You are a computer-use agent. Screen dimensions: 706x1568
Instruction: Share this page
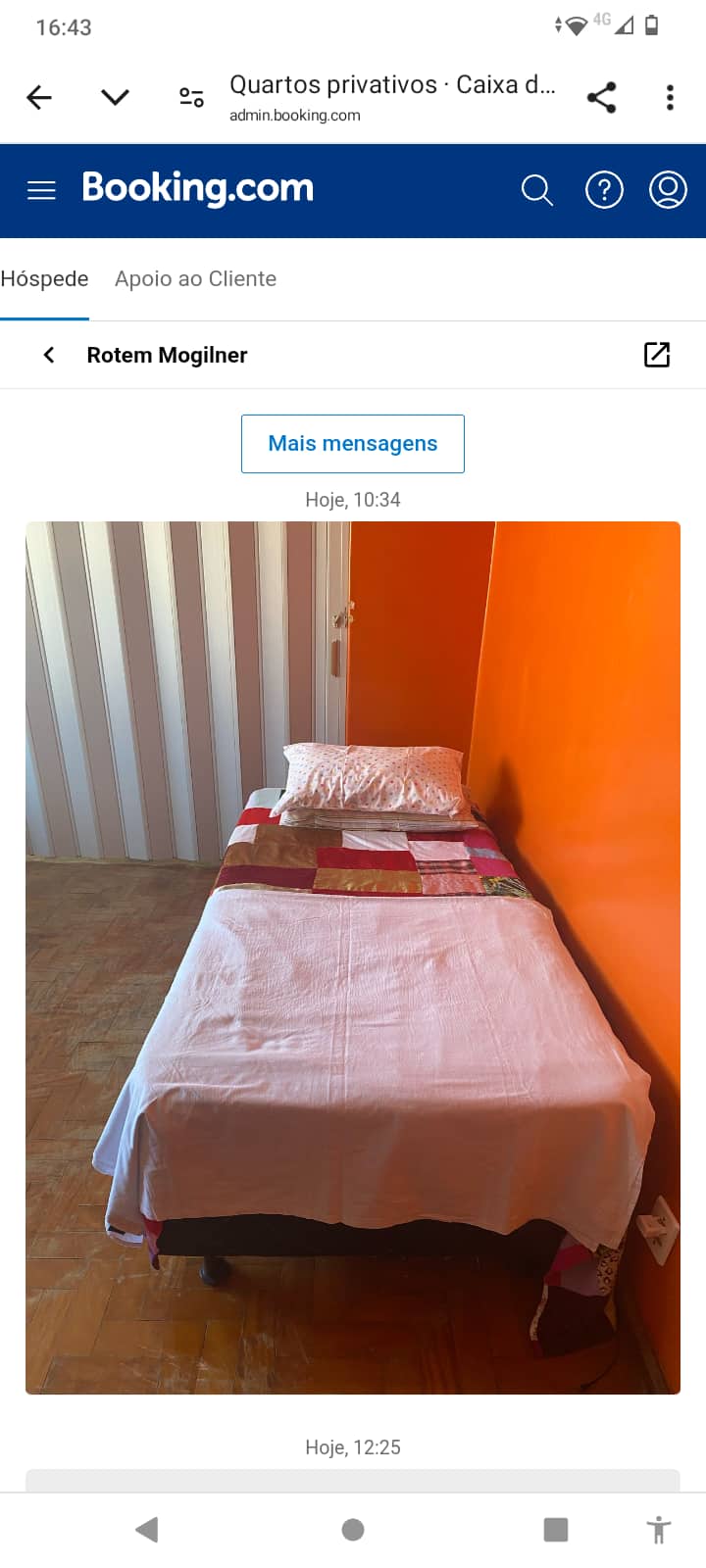pyautogui.click(x=601, y=97)
